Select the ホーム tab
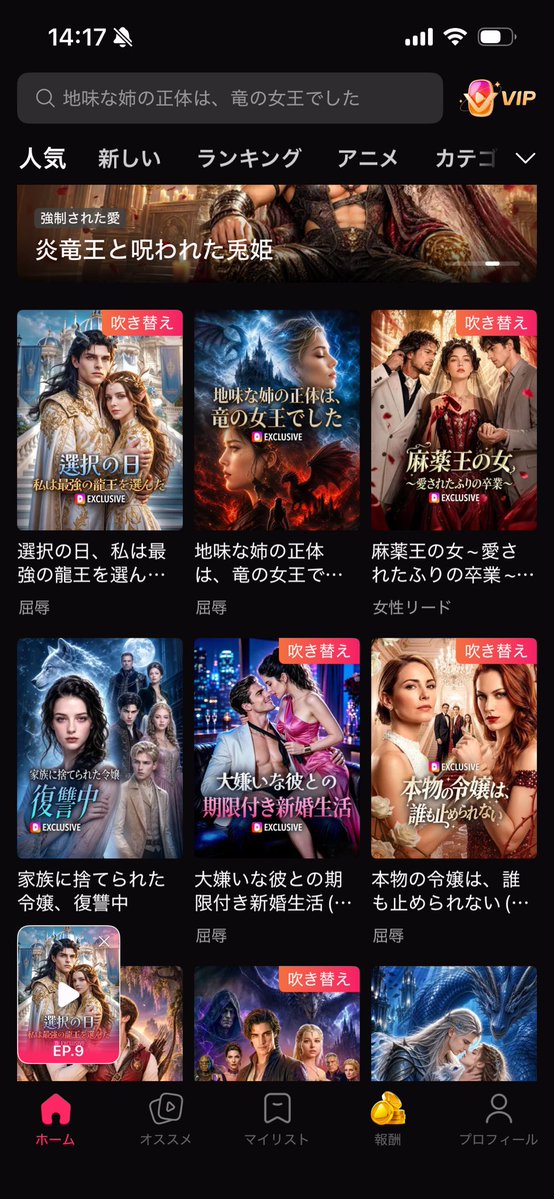The width and height of the screenshot is (554, 1199). coord(55,1119)
